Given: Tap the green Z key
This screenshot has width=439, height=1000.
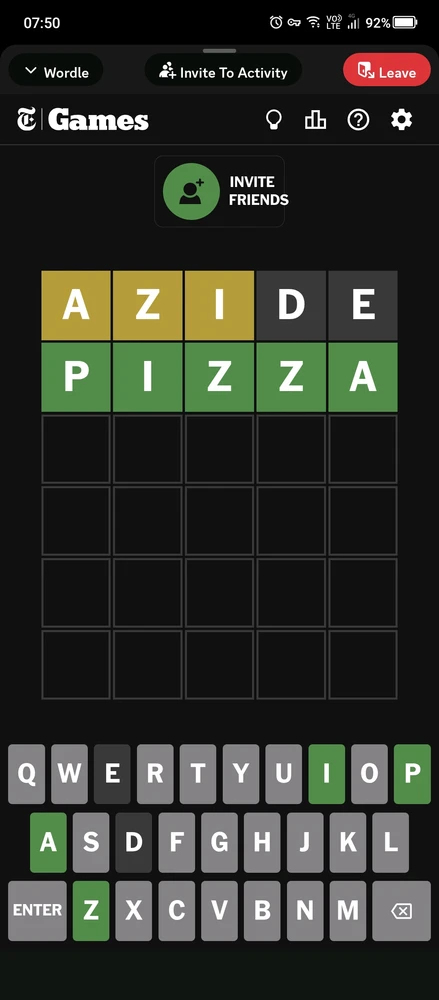Looking at the screenshot, I should [x=91, y=911].
